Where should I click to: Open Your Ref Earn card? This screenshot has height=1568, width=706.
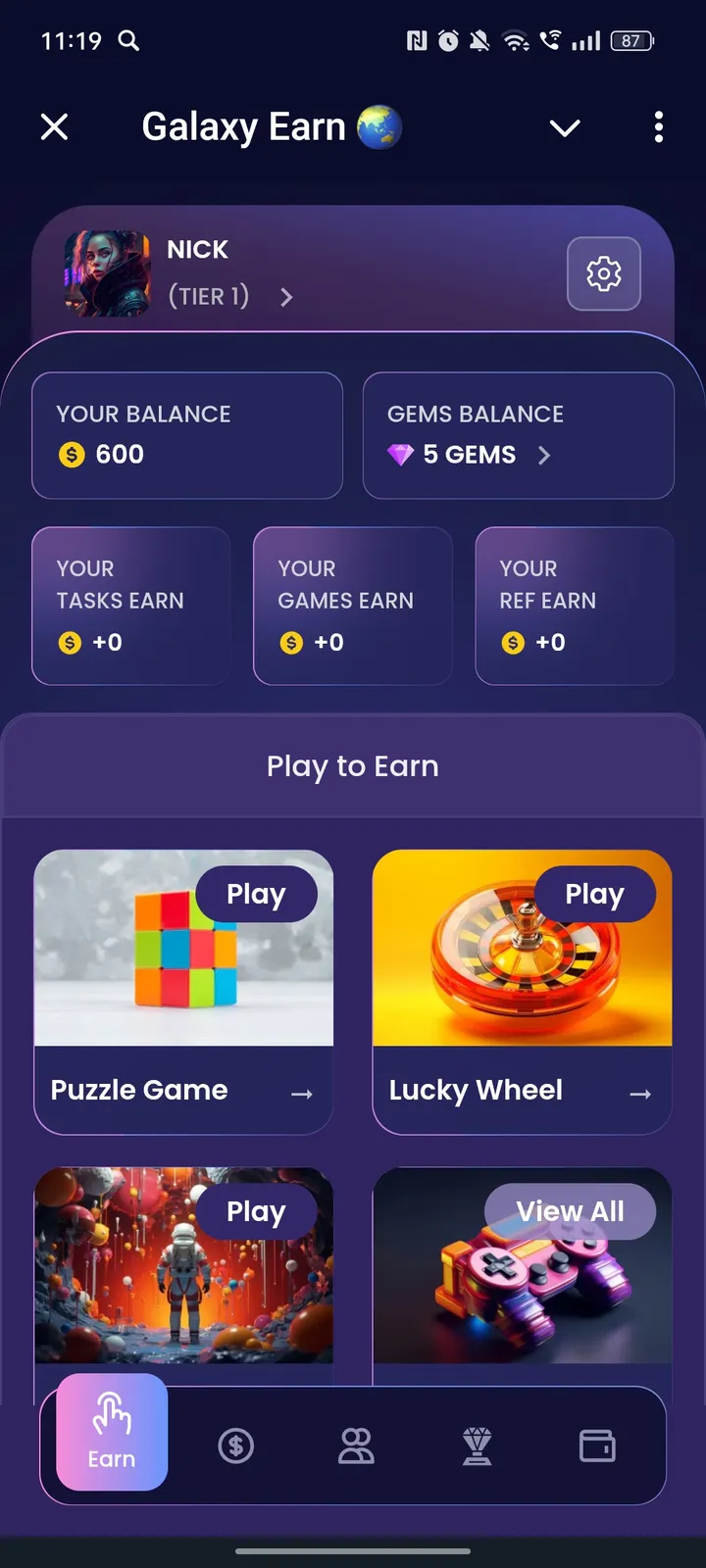(x=575, y=606)
